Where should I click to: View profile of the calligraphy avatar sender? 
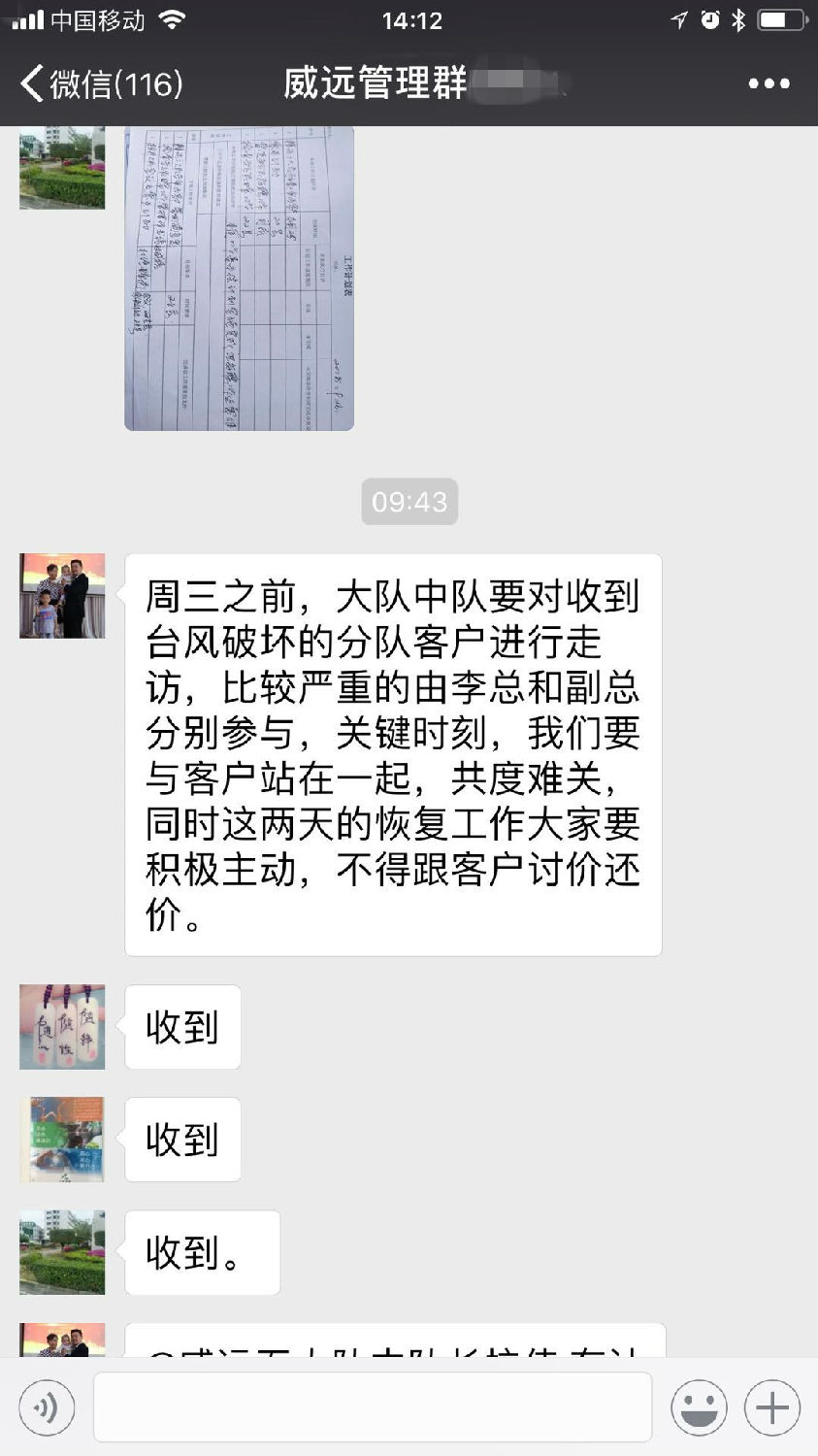coord(62,1027)
